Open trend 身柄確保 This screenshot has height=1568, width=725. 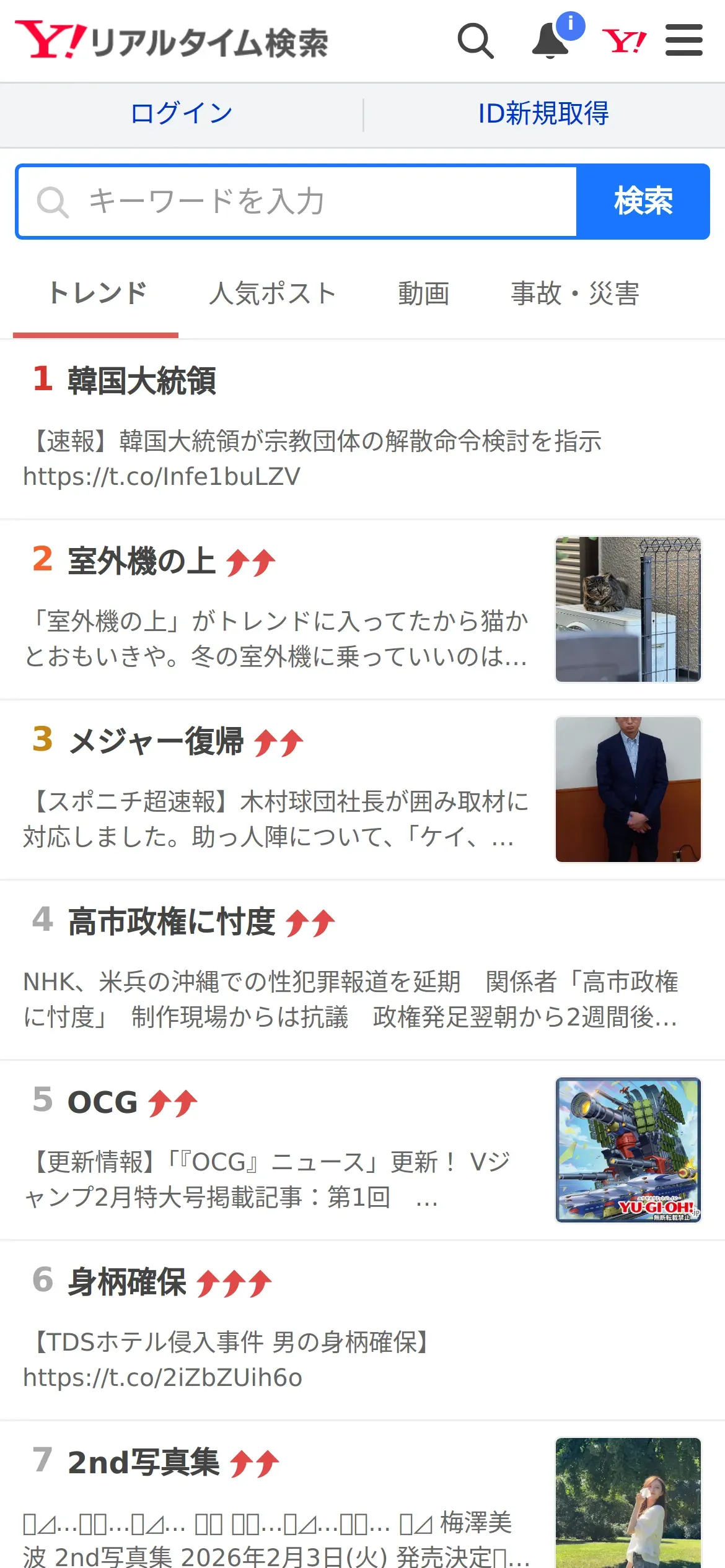click(127, 1282)
